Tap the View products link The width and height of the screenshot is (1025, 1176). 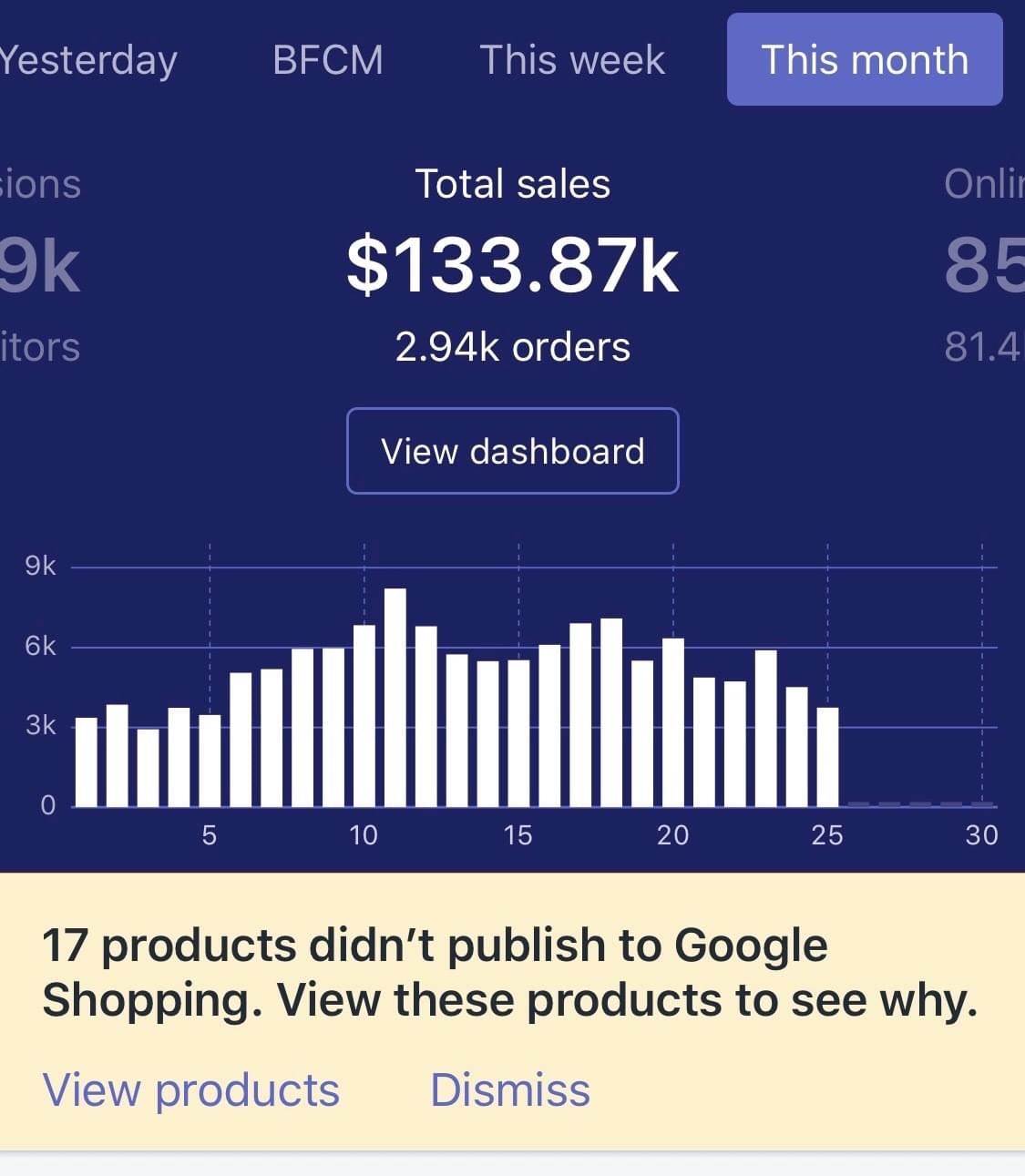click(x=191, y=1089)
